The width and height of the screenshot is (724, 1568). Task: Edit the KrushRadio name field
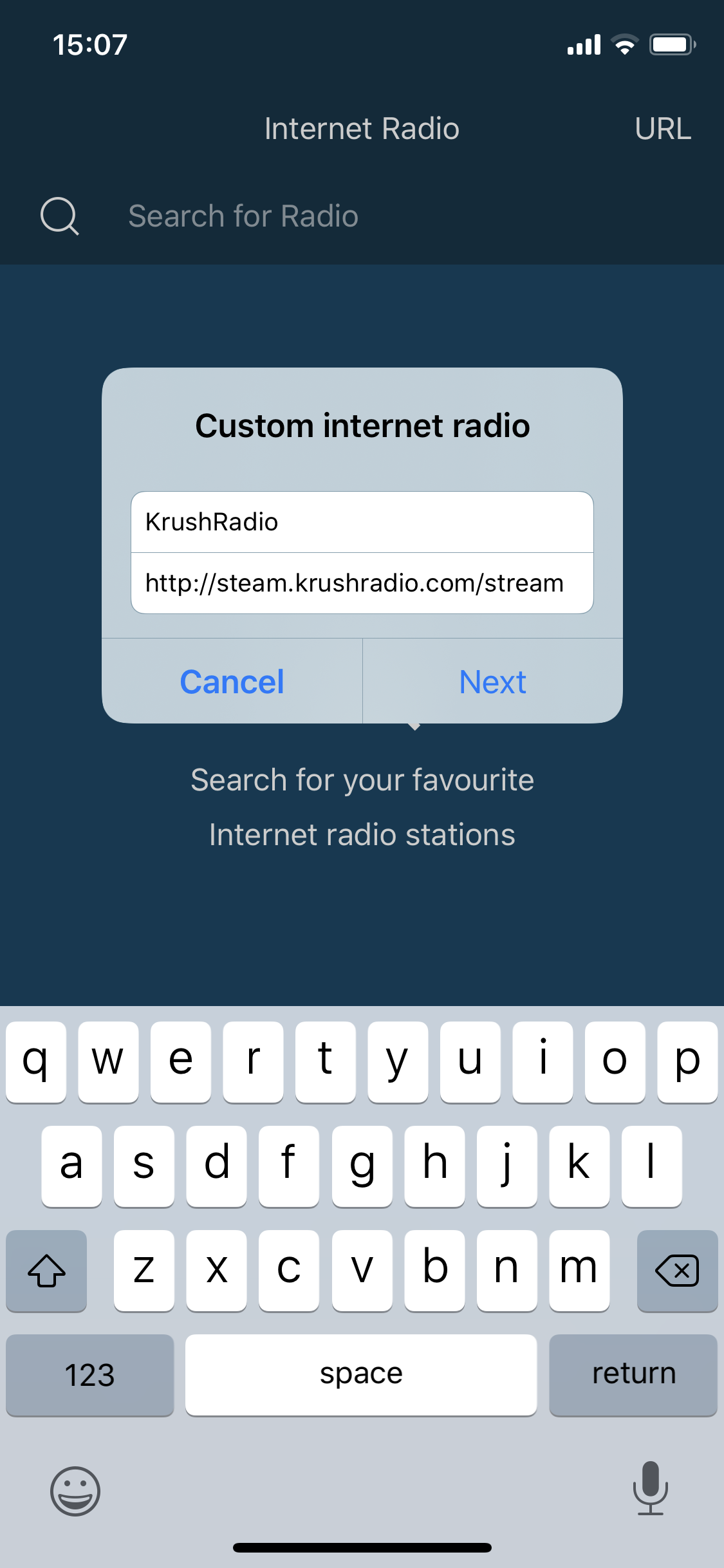(x=362, y=522)
